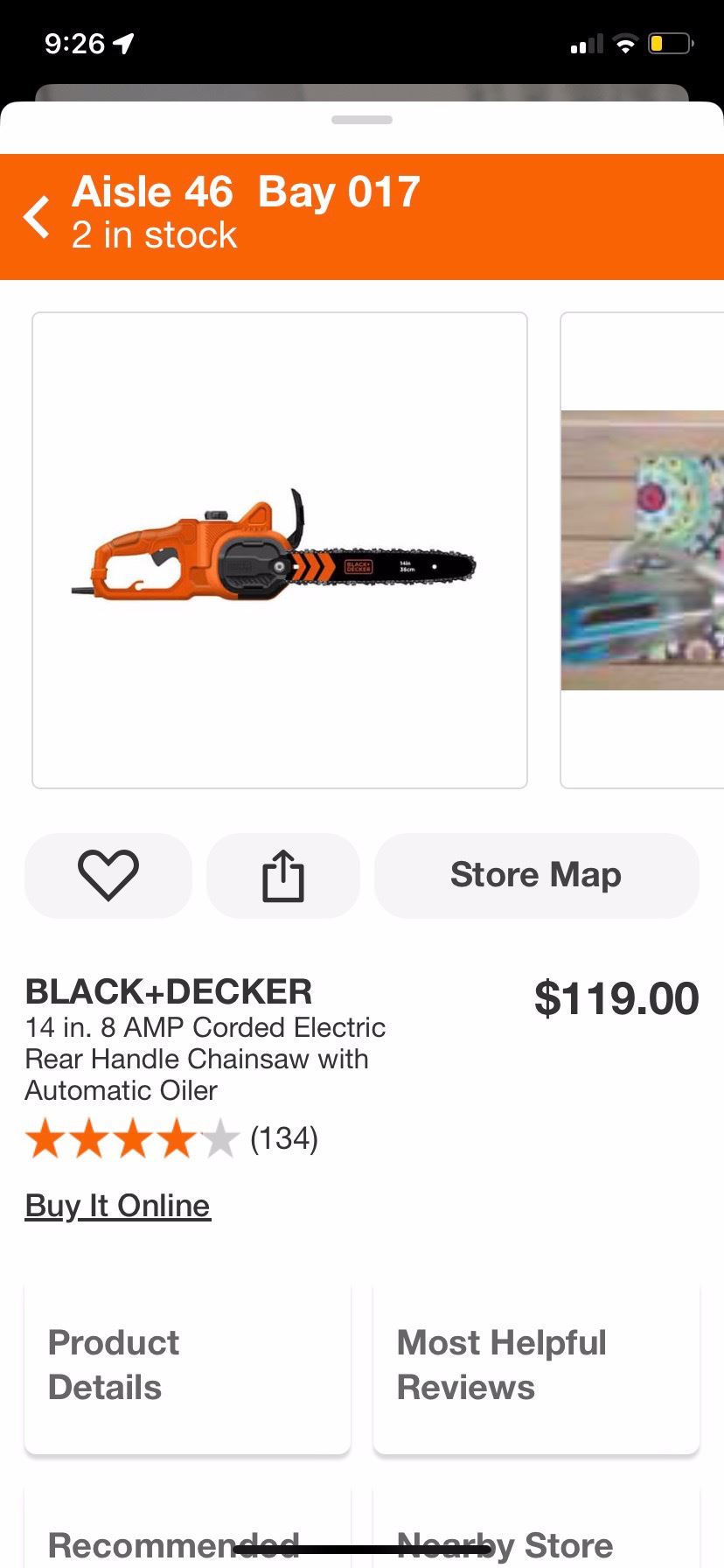Go back using the white arrow
The height and width of the screenshot is (1568, 724).
click(37, 217)
